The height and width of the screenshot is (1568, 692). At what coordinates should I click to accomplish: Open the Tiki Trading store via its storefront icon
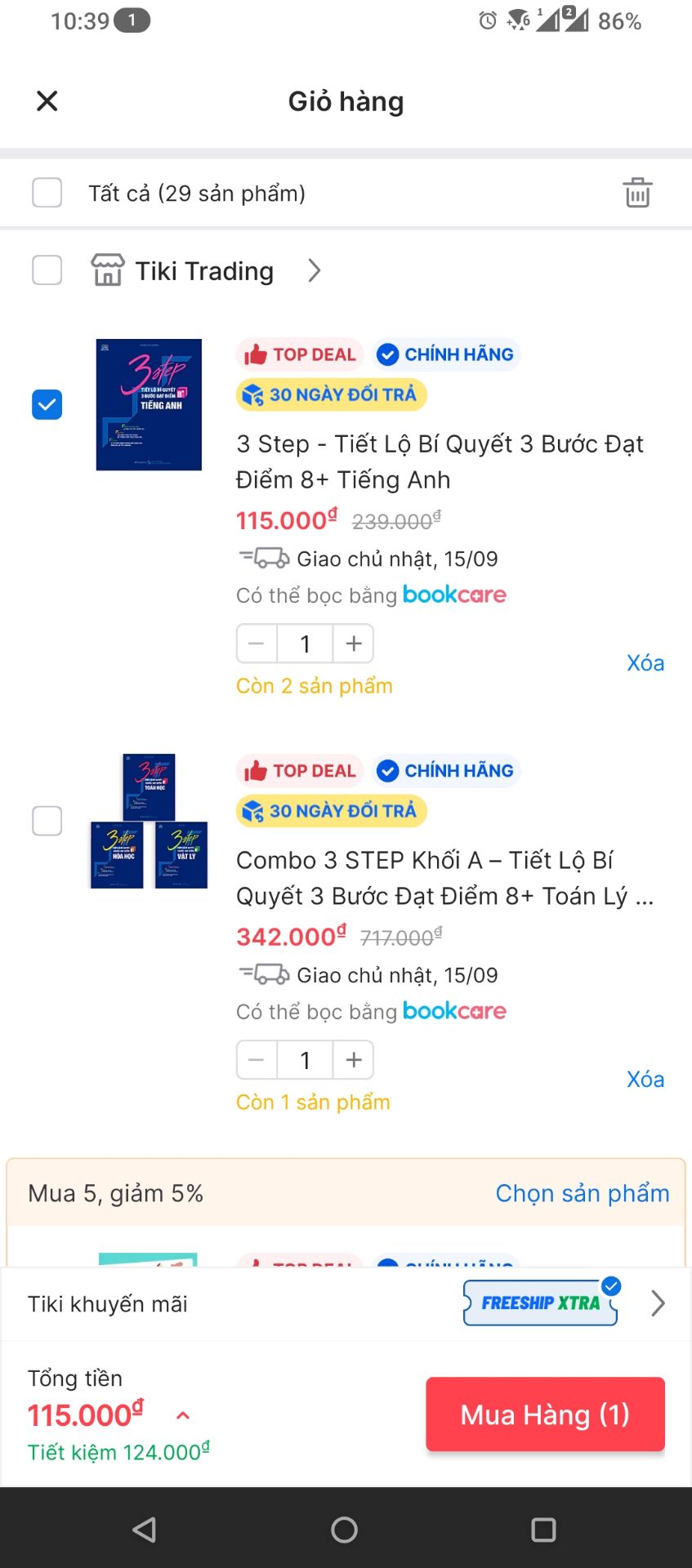pyautogui.click(x=107, y=269)
